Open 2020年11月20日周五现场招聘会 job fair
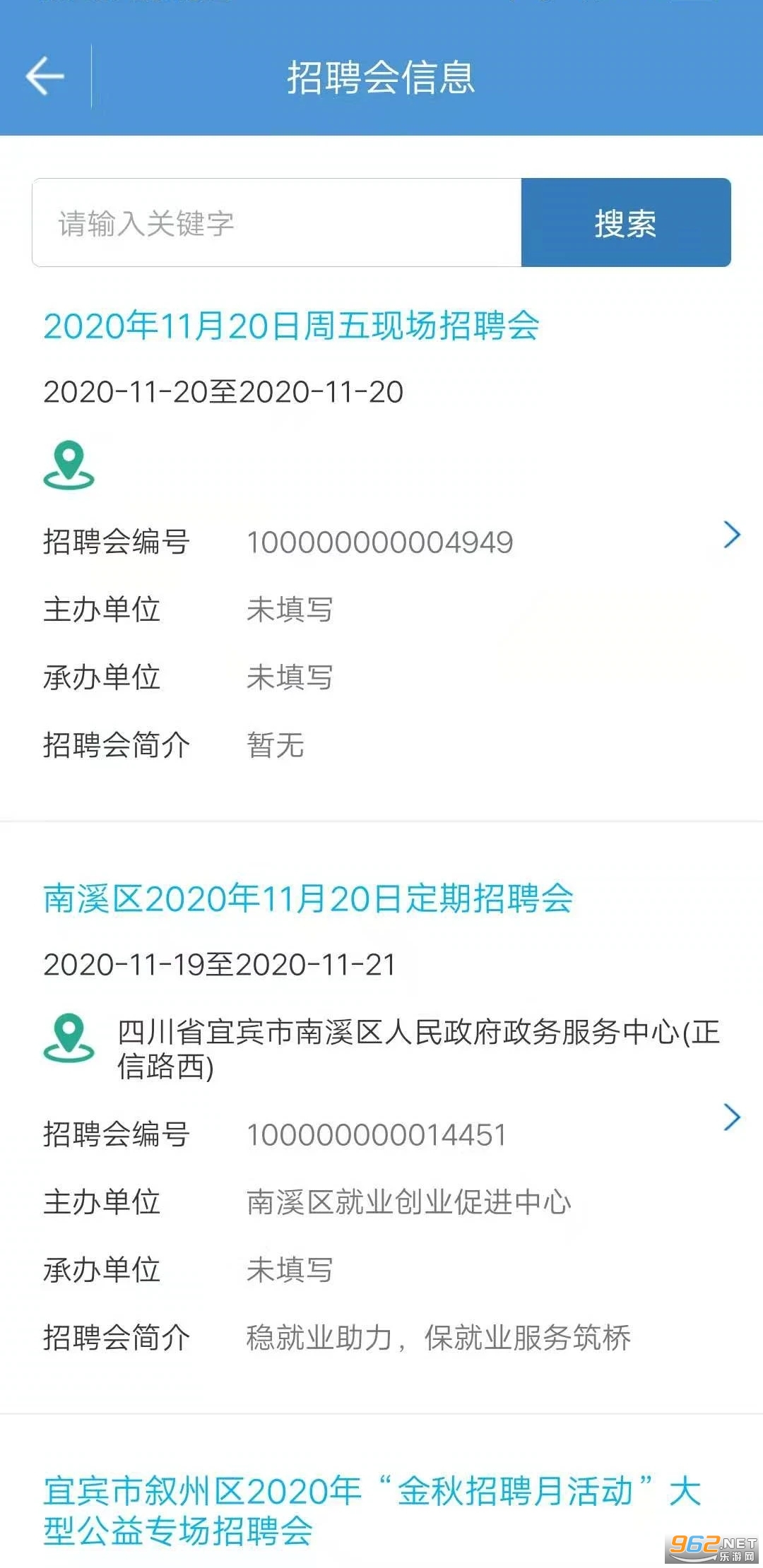763x1568 pixels. pyautogui.click(x=291, y=326)
